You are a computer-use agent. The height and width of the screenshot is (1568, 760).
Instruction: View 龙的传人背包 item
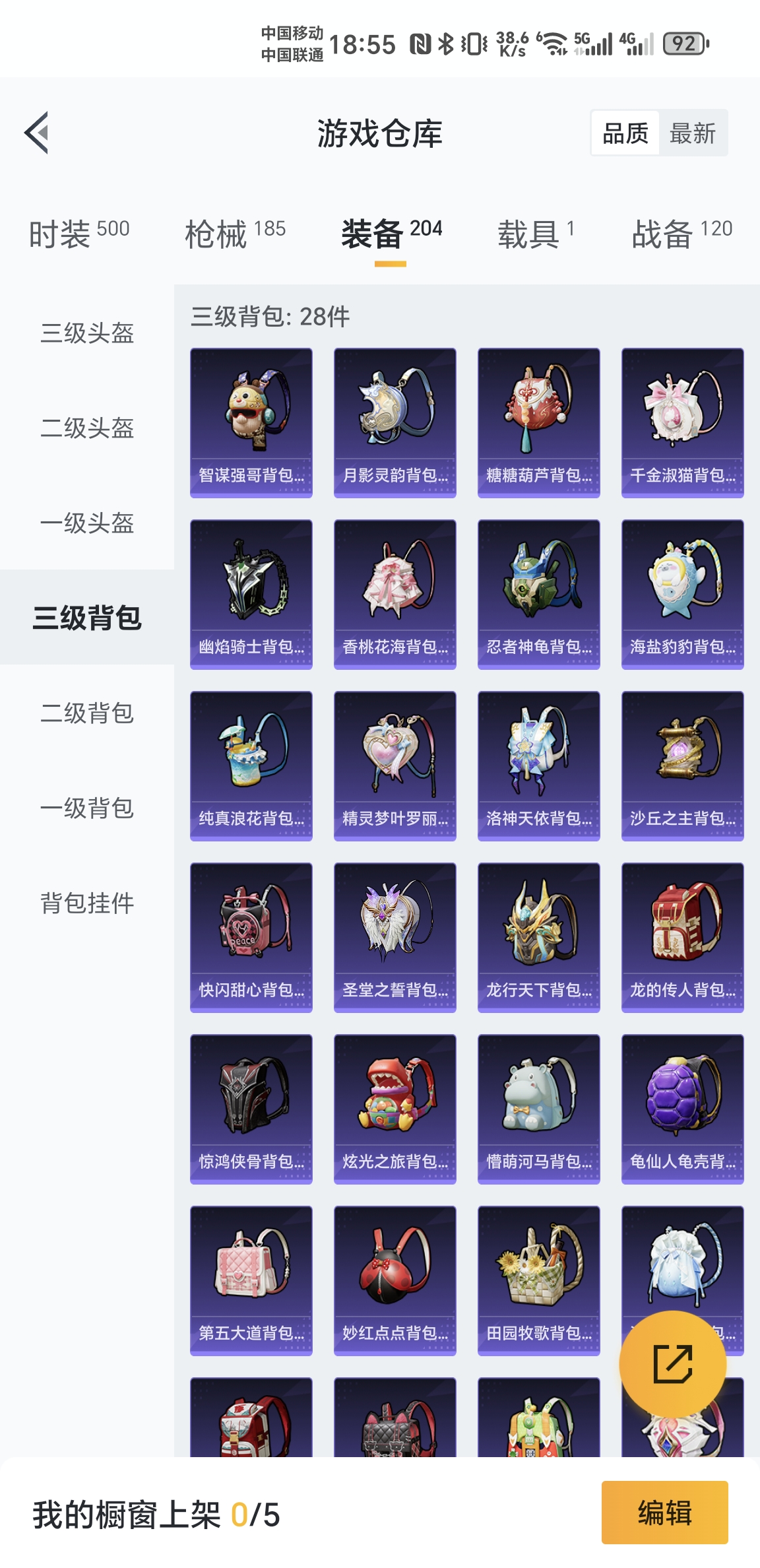pos(682,937)
